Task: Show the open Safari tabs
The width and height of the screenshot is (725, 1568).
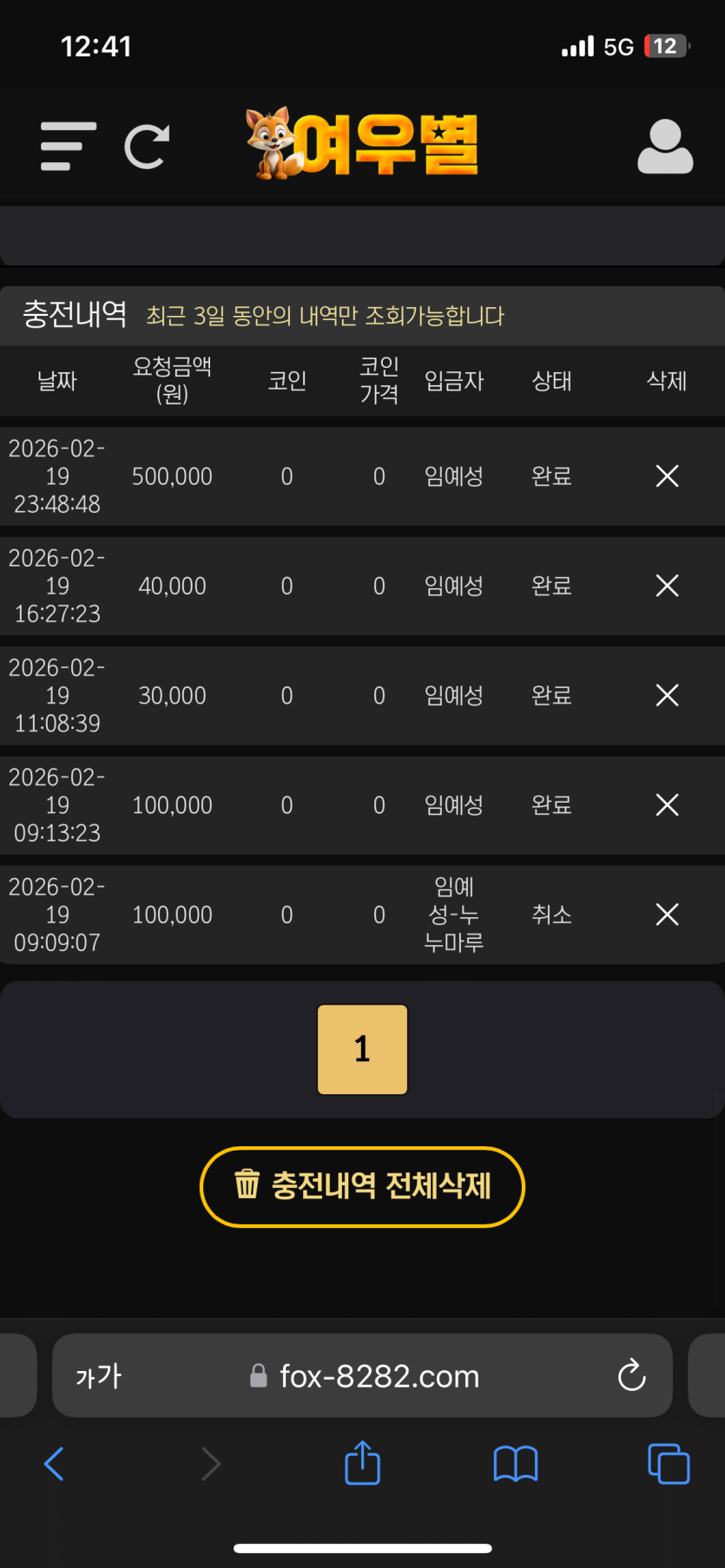Action: pyautogui.click(x=669, y=1464)
